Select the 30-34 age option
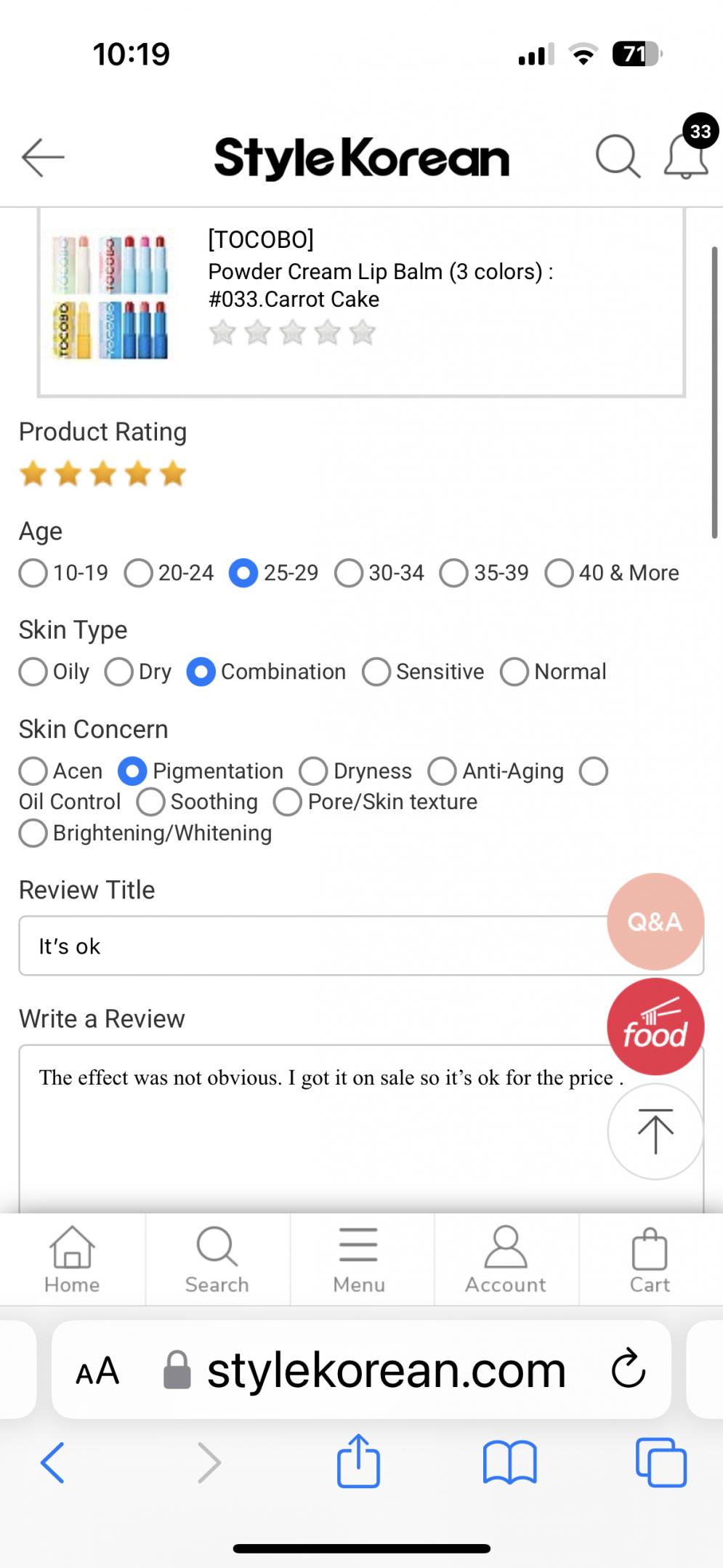The width and height of the screenshot is (723, 1568). 349,573
